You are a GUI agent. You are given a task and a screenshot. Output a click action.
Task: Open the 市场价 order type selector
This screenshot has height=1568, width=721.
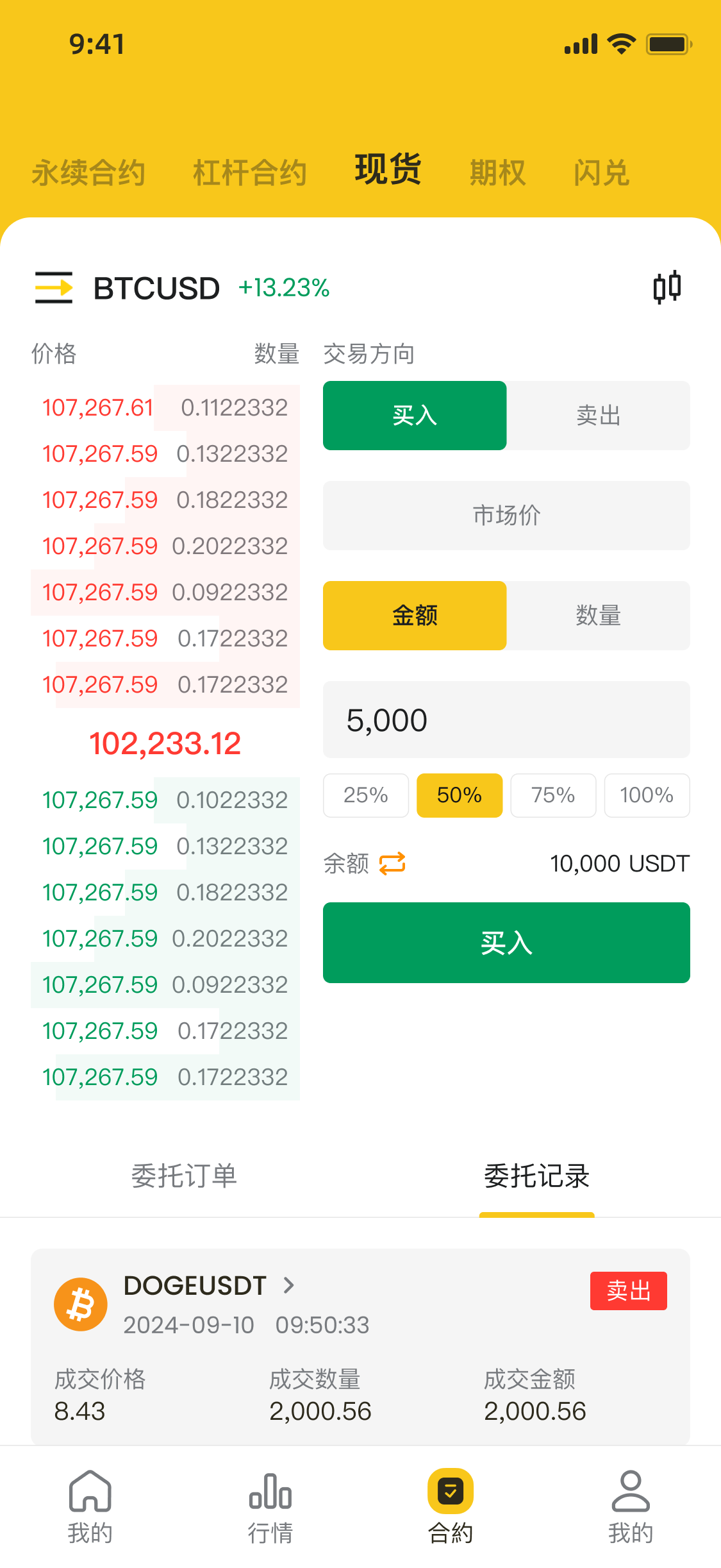(506, 516)
